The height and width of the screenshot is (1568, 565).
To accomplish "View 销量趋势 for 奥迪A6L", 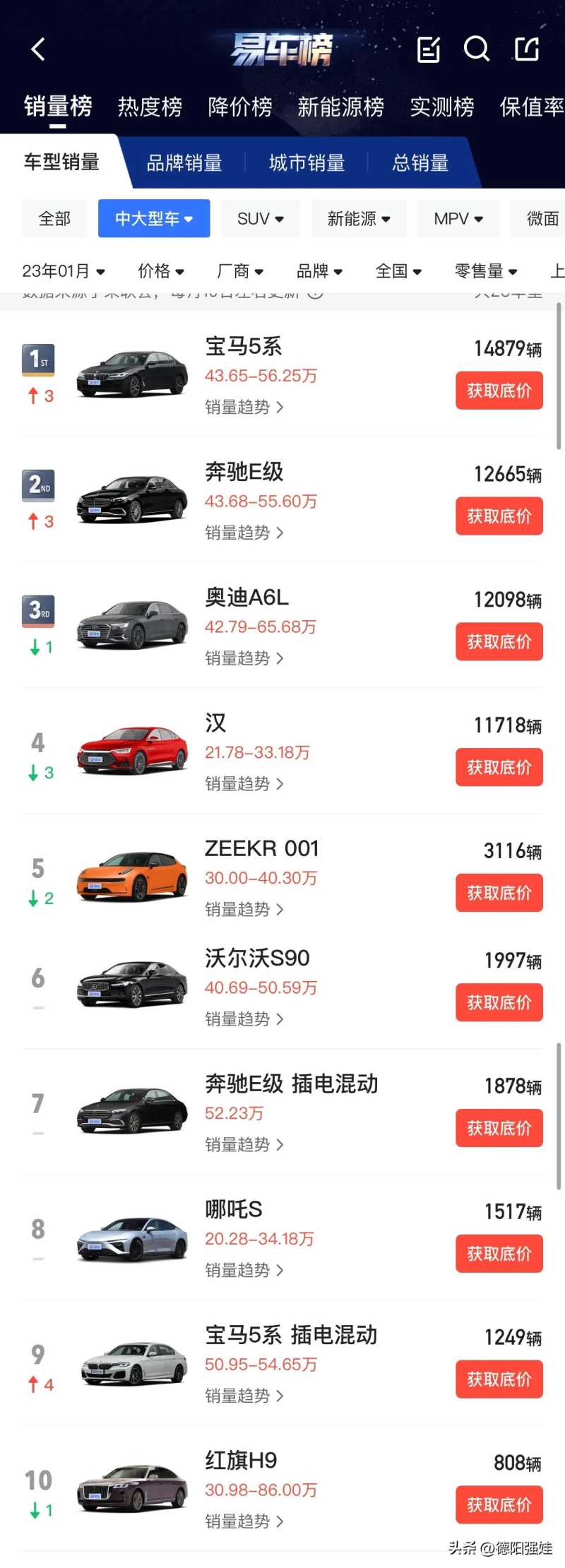I will coord(244,658).
